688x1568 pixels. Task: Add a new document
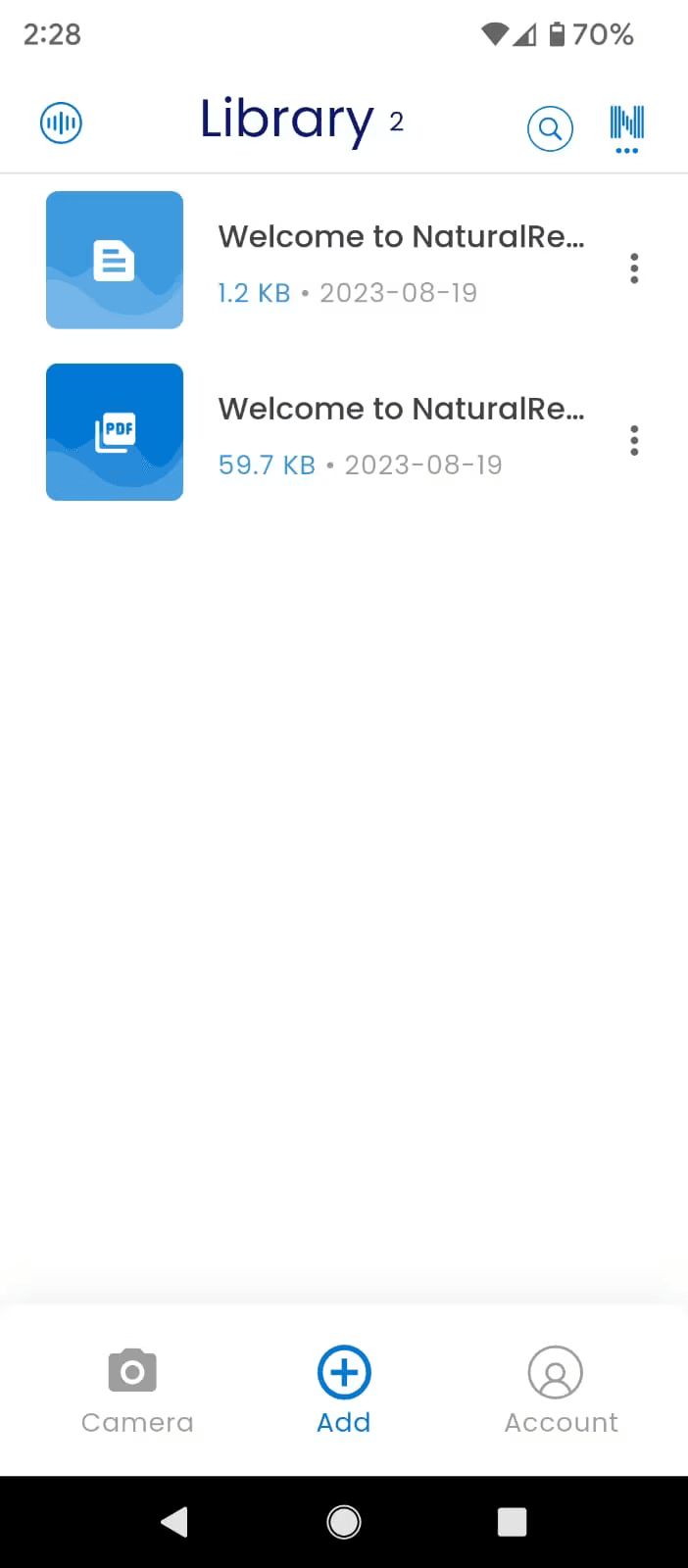[344, 1391]
